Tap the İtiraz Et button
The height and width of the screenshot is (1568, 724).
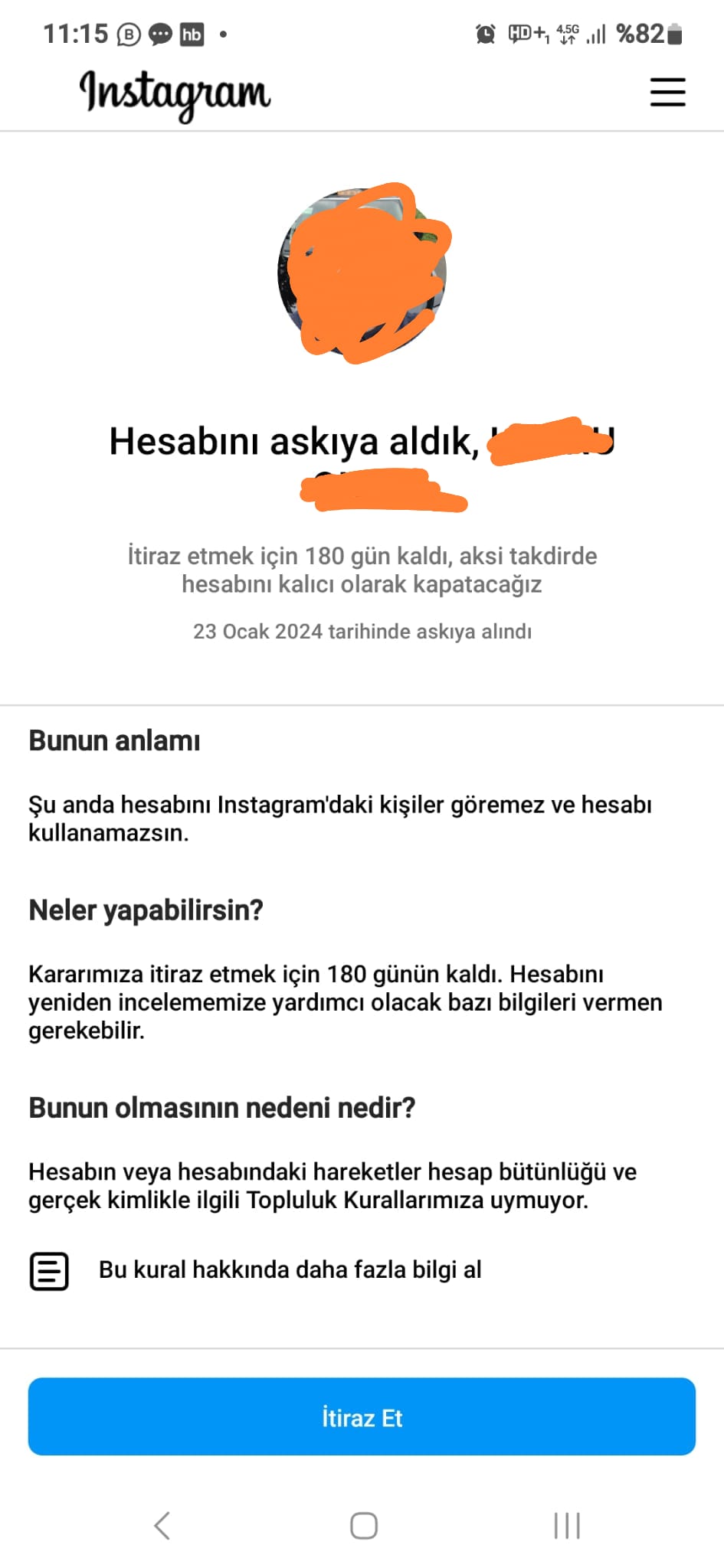coord(362,1416)
